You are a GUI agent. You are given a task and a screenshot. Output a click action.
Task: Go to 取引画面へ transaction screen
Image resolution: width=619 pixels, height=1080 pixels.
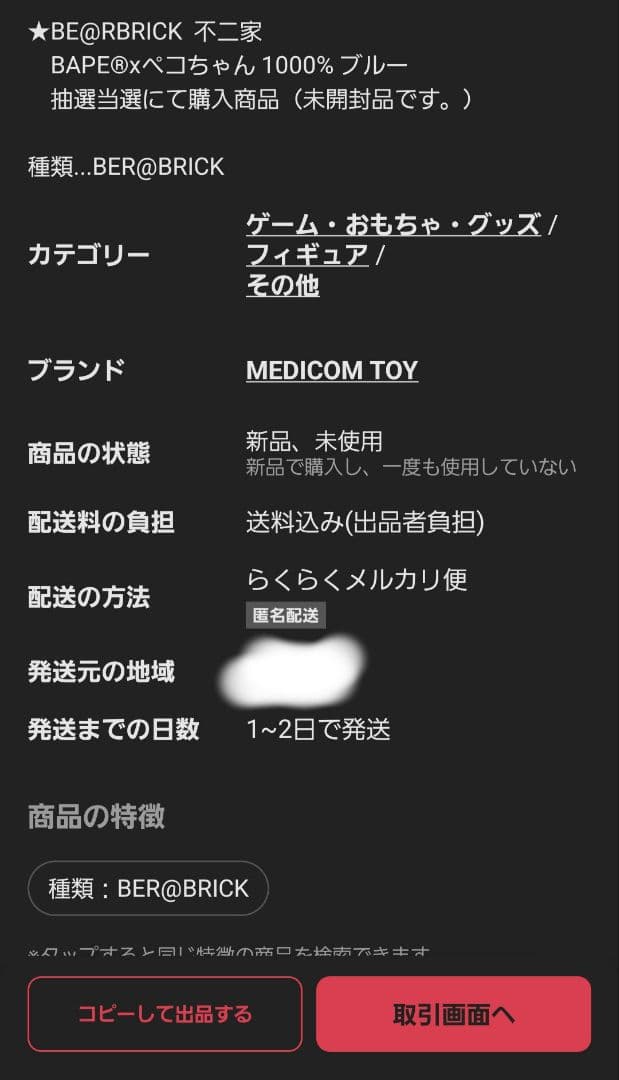[453, 1014]
